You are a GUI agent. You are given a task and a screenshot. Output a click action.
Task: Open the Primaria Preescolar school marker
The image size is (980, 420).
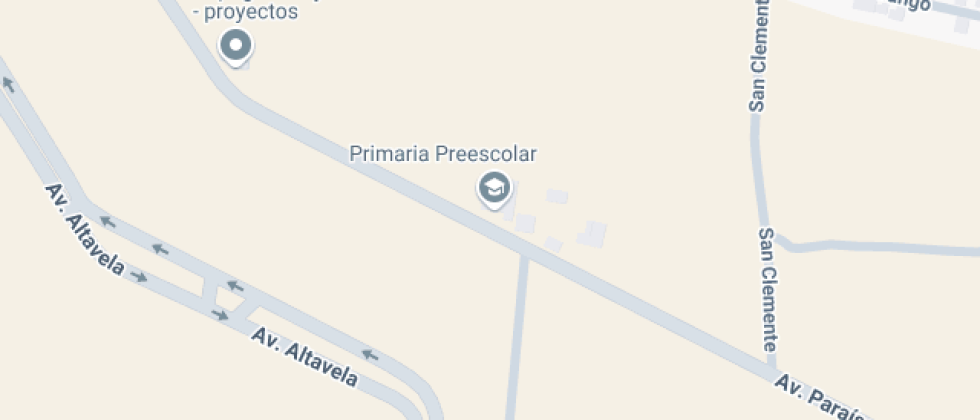coord(493,188)
